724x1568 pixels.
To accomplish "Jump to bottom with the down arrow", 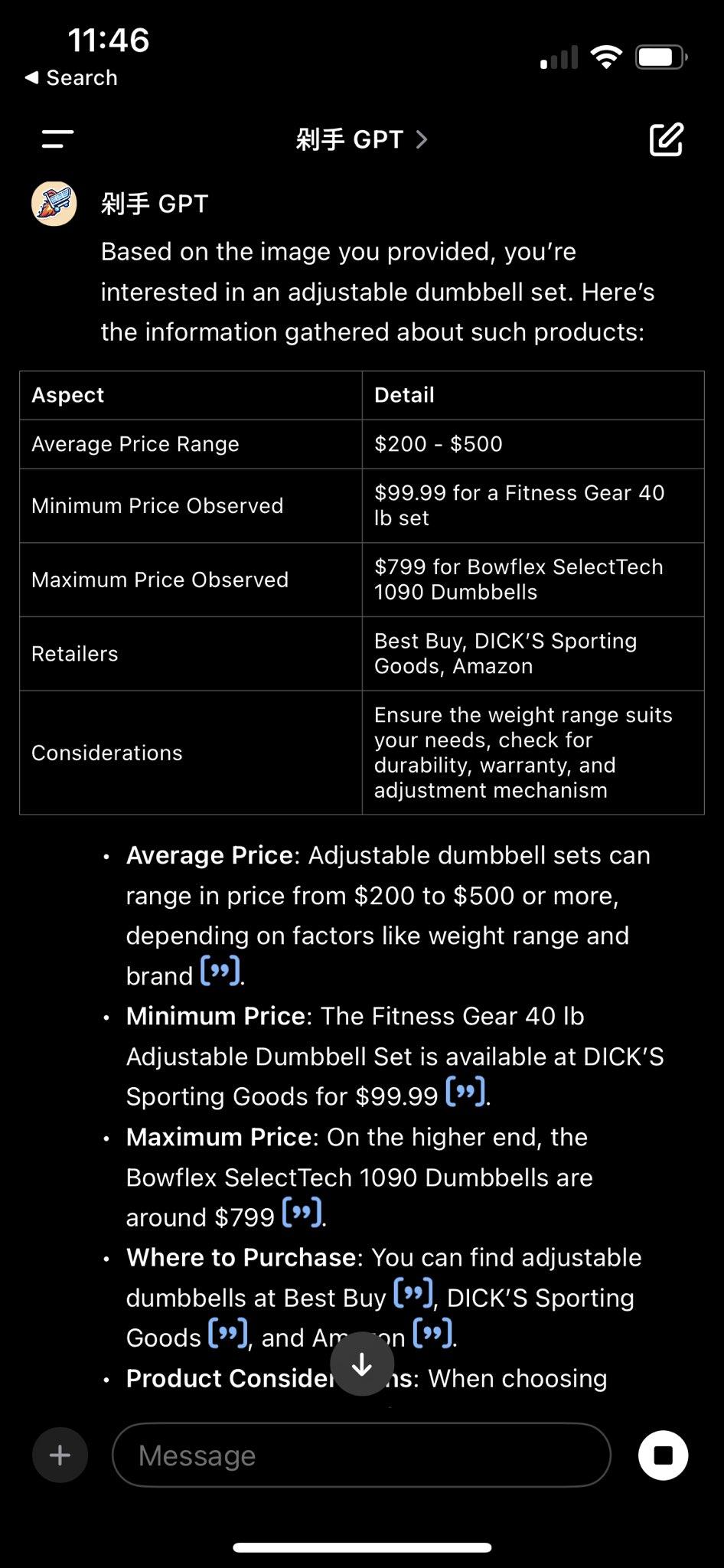I will (x=362, y=1364).
